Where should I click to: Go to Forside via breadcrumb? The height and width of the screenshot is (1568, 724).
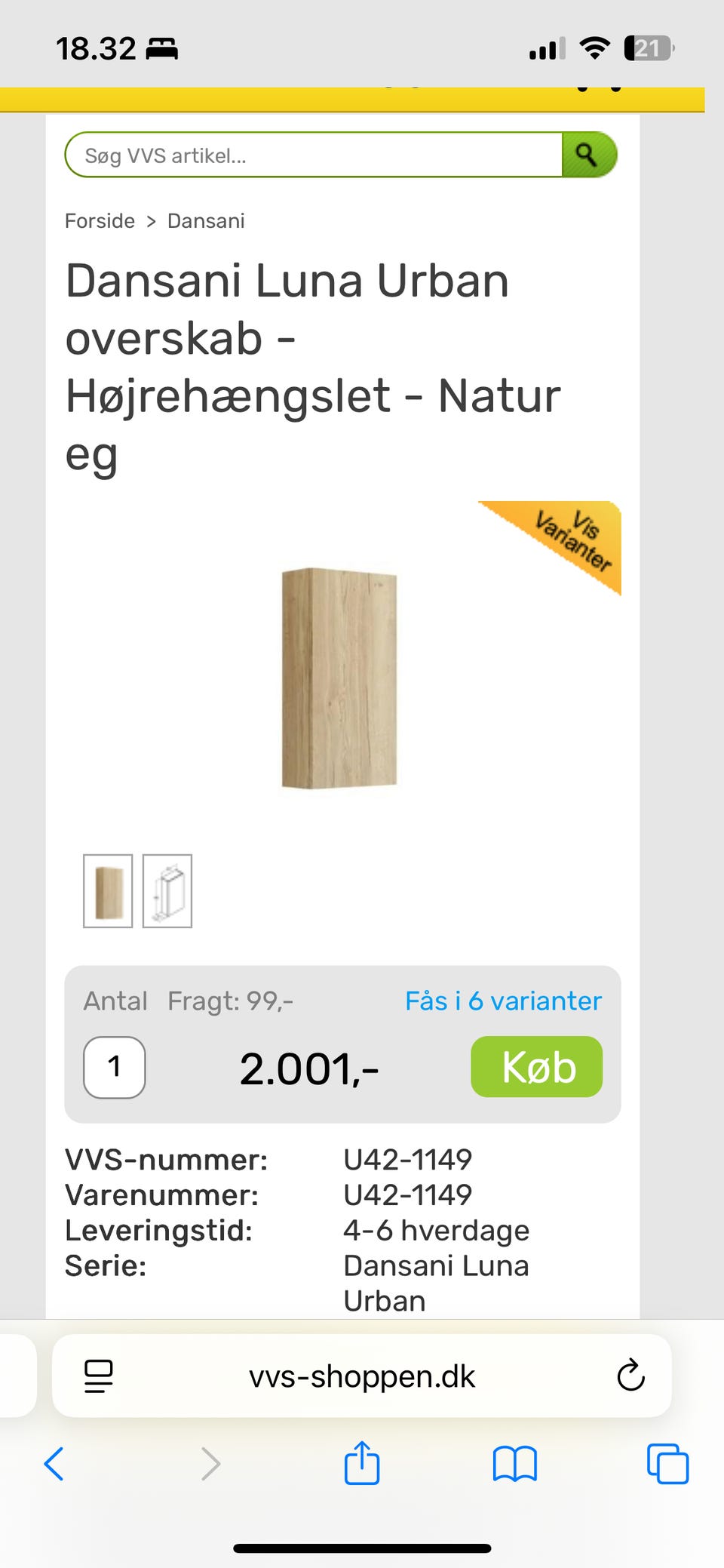point(99,220)
